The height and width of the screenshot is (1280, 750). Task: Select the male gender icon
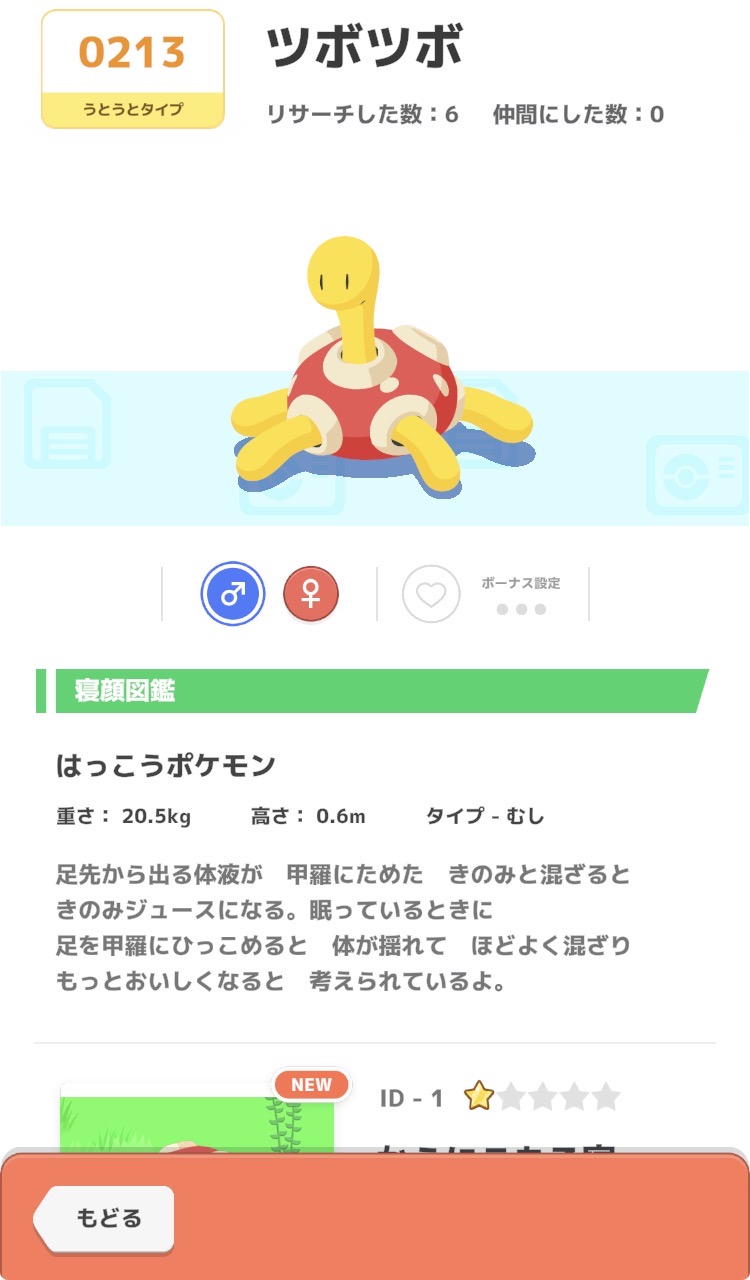[x=233, y=594]
